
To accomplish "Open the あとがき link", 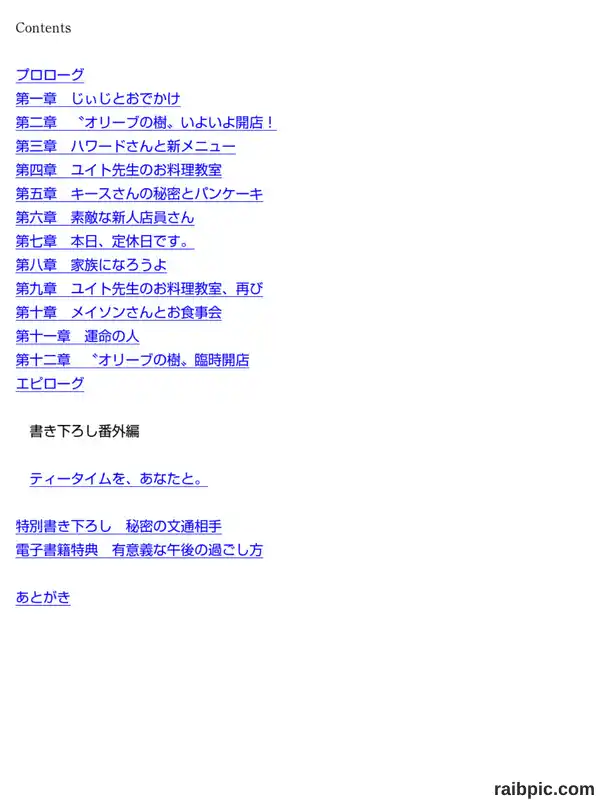I will point(43,598).
